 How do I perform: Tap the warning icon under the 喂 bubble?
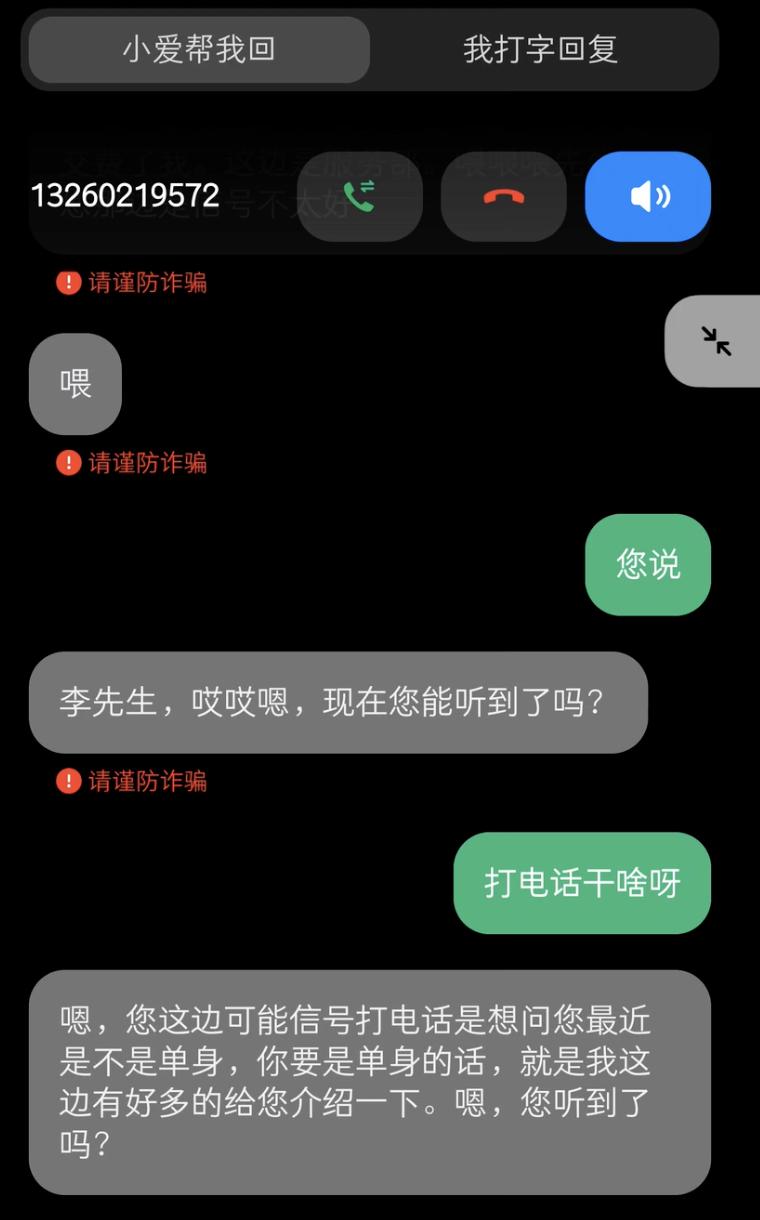point(68,463)
